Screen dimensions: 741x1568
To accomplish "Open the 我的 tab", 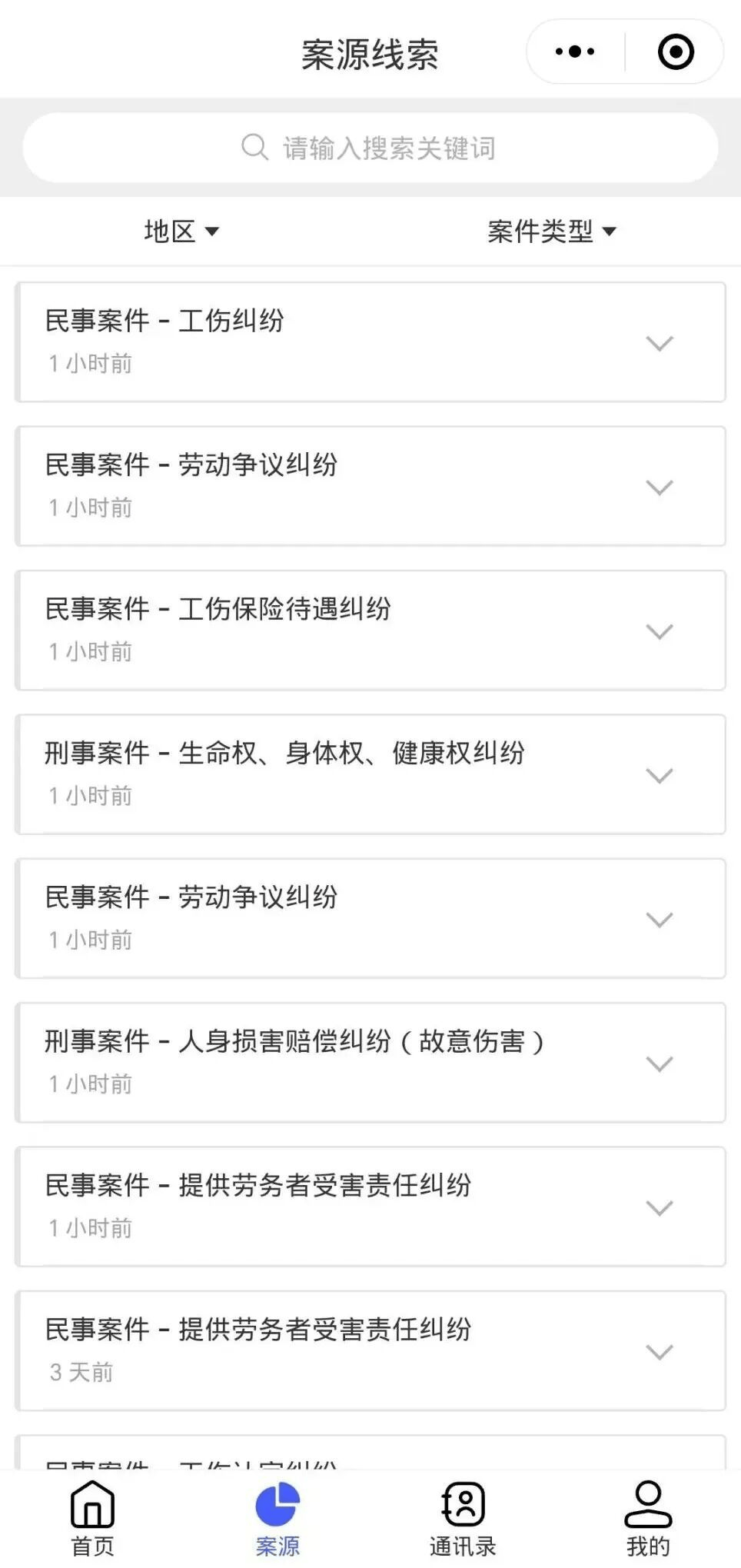I will tap(648, 1519).
